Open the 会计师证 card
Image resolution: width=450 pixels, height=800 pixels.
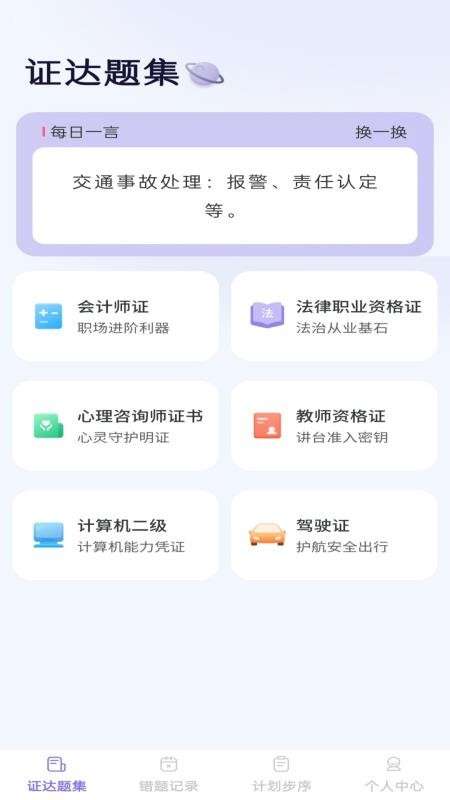pos(115,316)
